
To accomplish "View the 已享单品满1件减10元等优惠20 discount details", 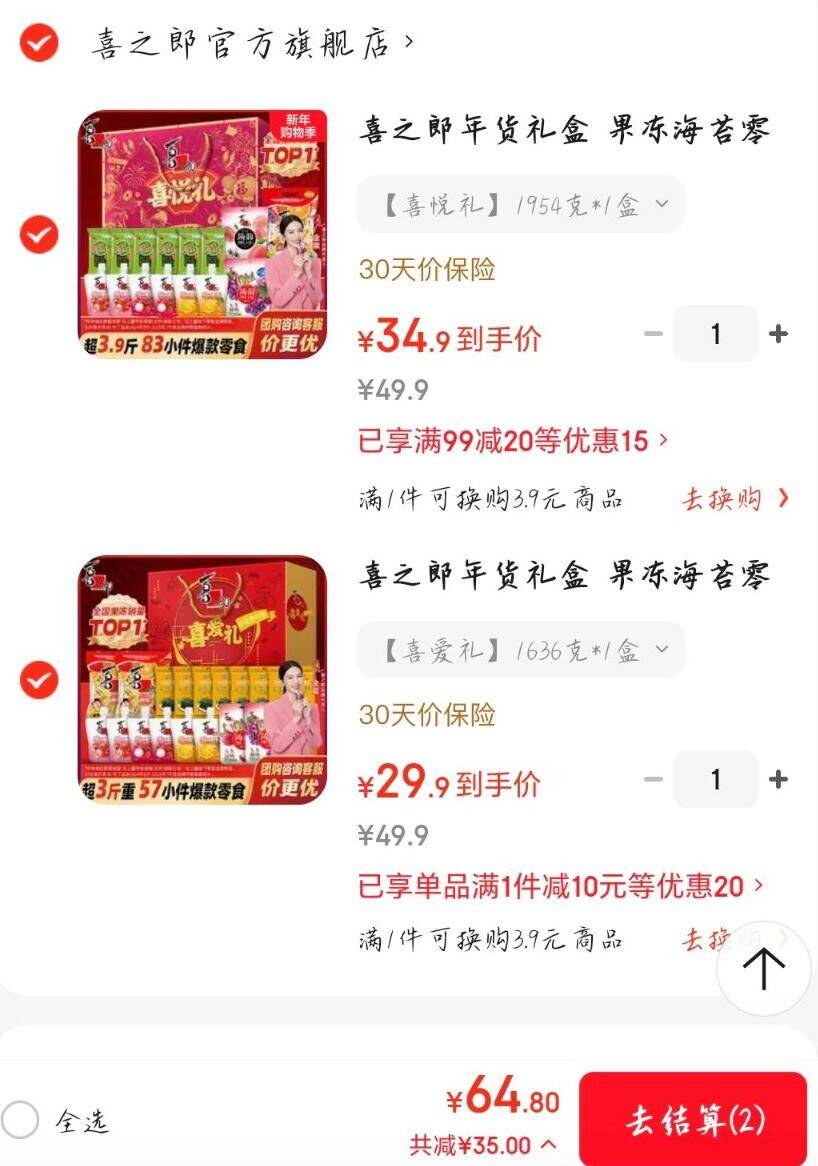I will pyautogui.click(x=560, y=886).
